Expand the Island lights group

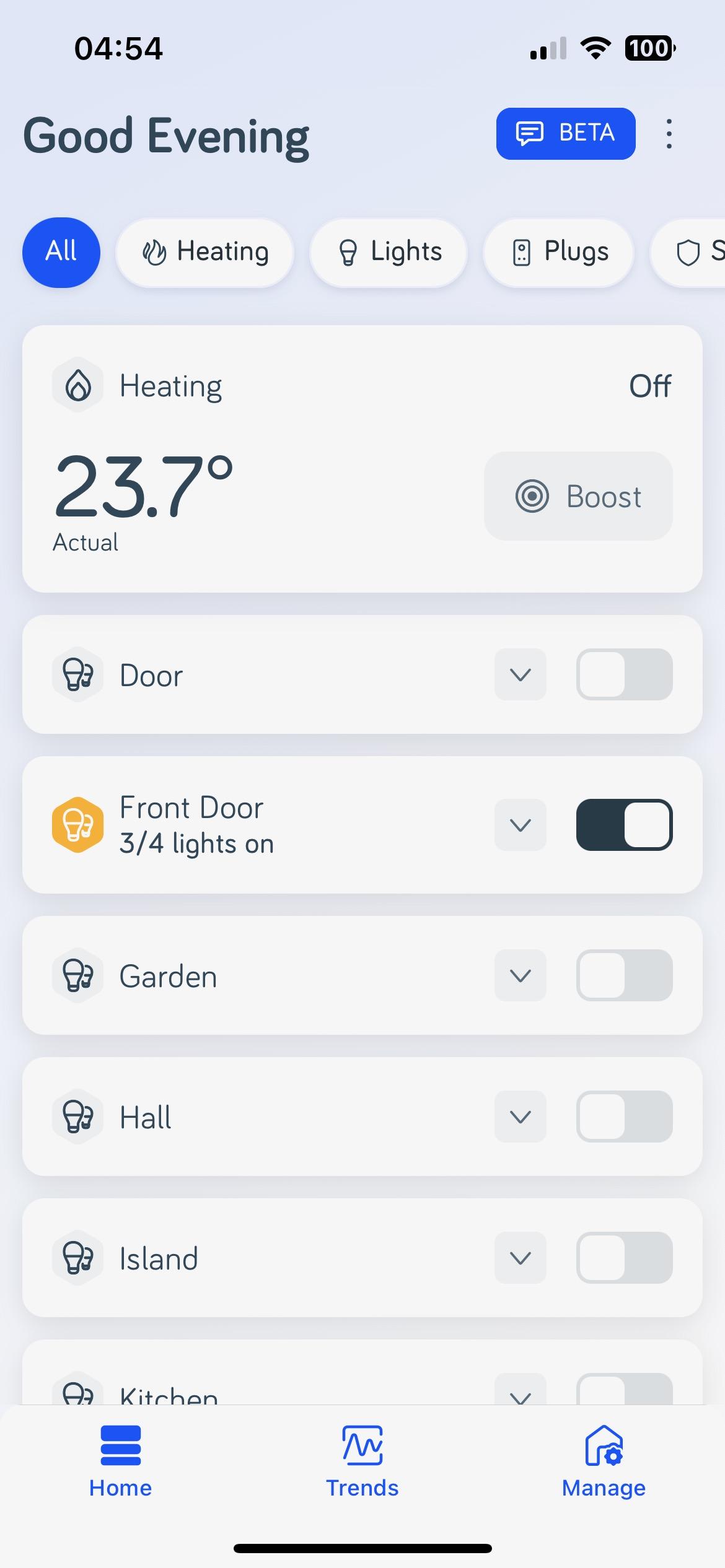(x=520, y=1258)
